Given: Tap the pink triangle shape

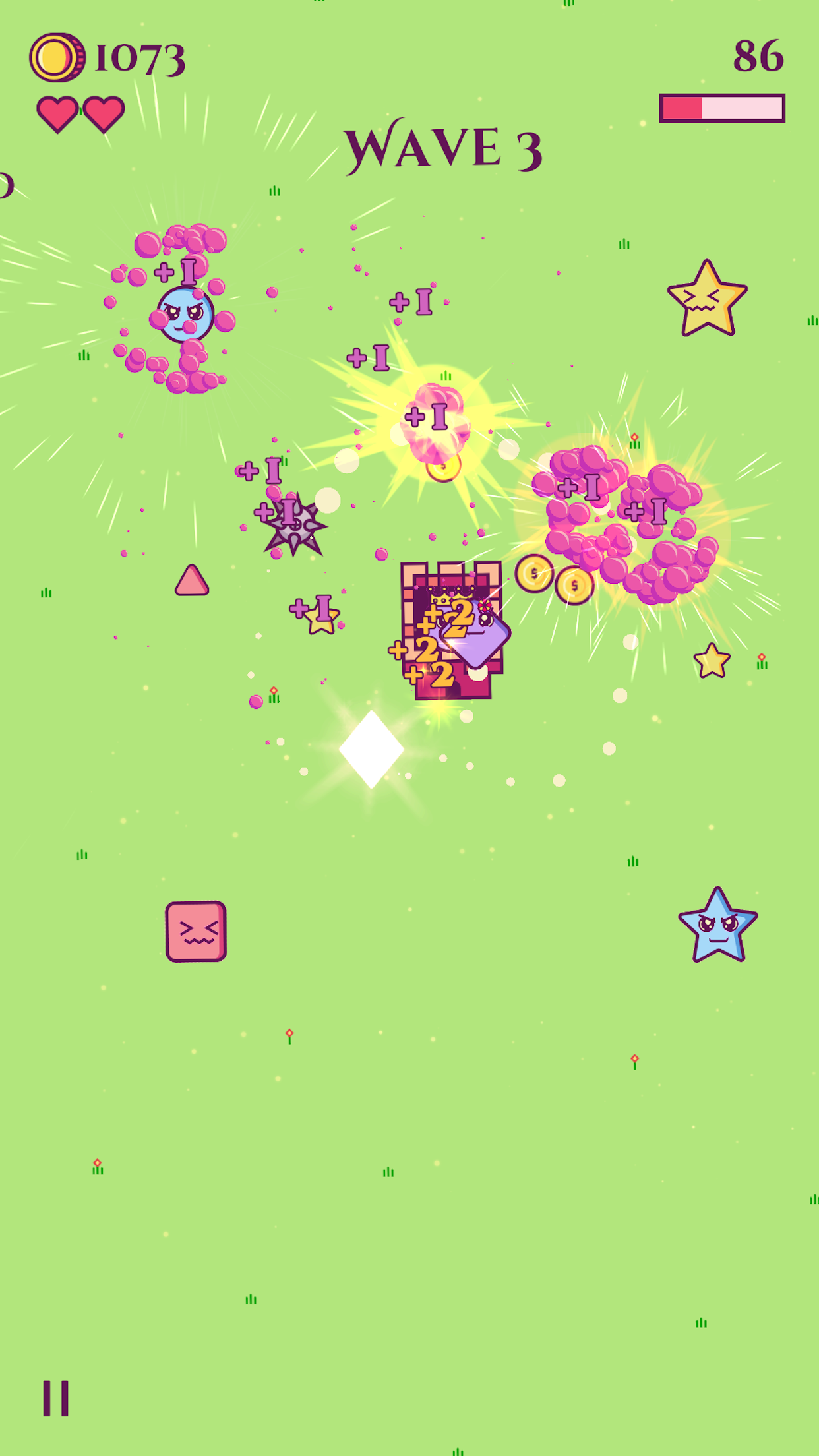Looking at the screenshot, I should coord(191,582).
